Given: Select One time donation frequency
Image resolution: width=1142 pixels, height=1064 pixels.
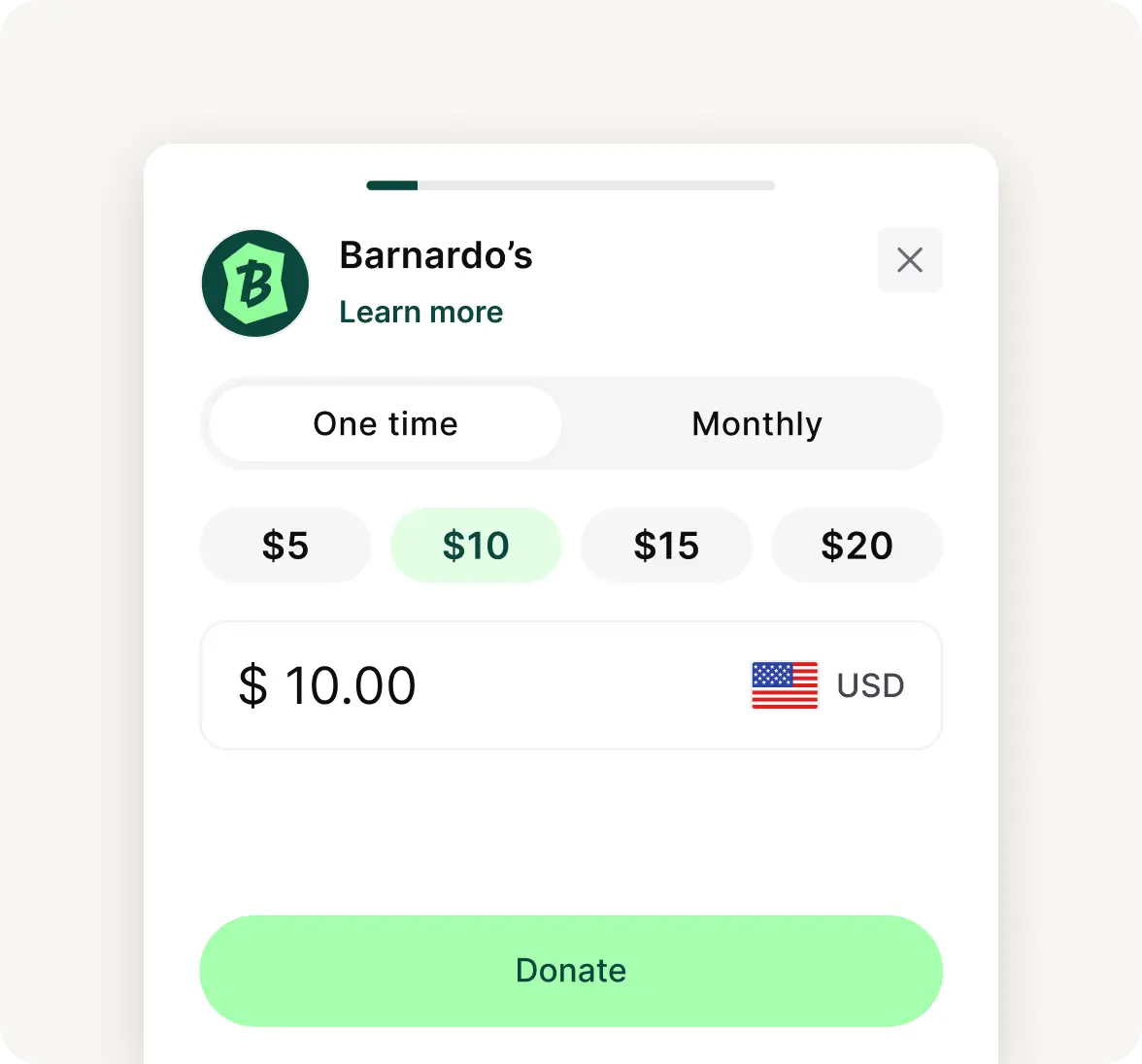Looking at the screenshot, I should [386, 424].
